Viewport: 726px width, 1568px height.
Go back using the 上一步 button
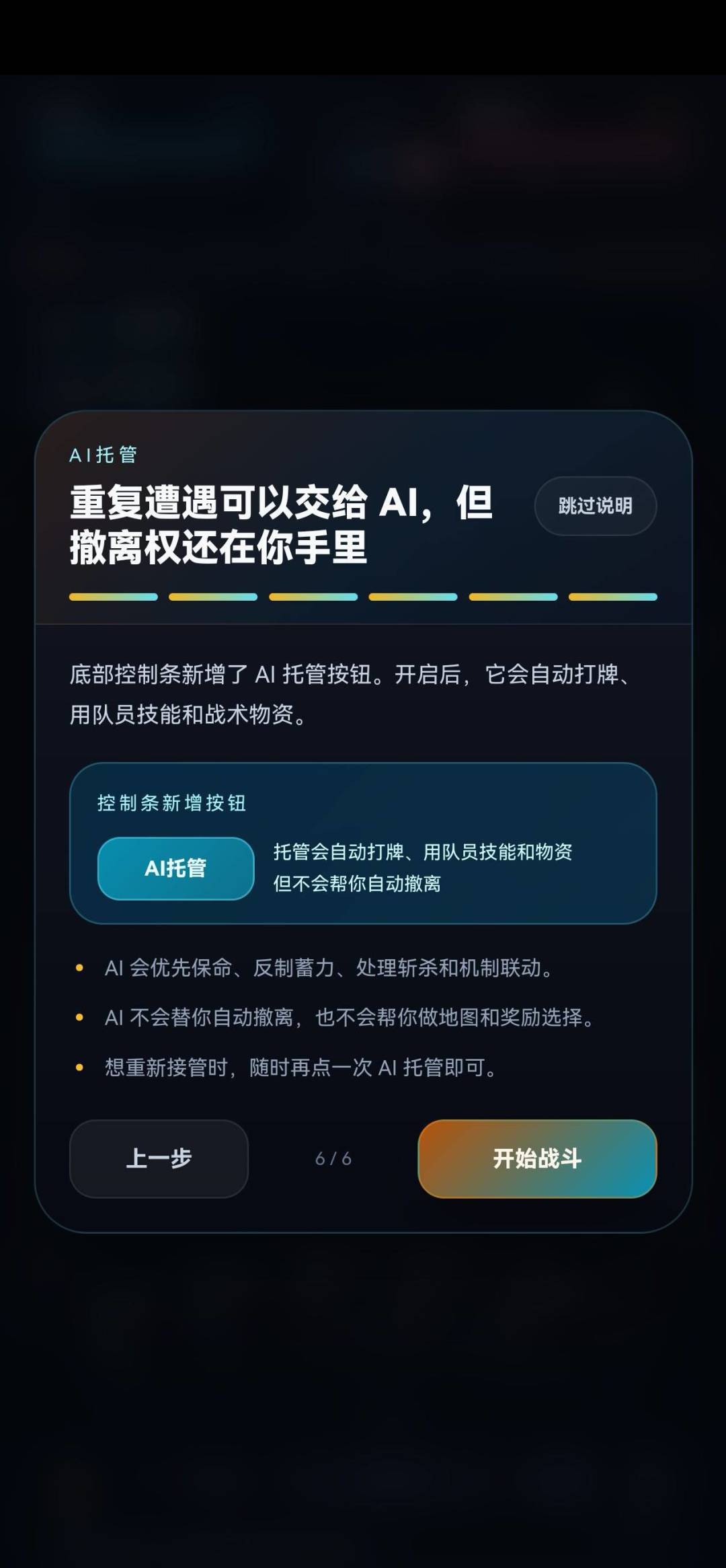[159, 1159]
